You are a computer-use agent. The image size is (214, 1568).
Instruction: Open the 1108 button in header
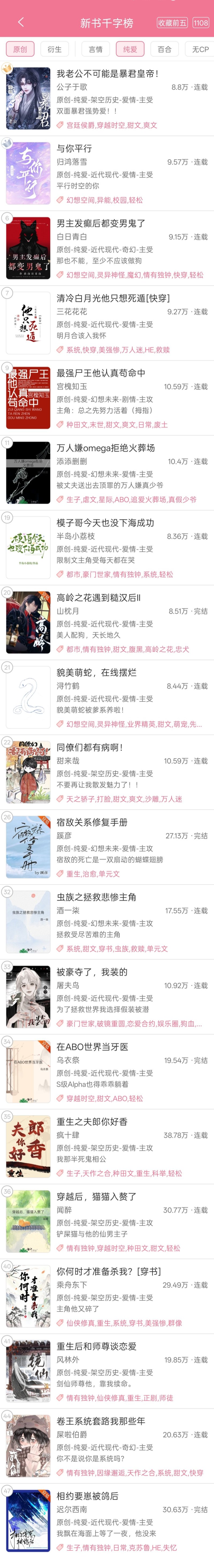pos(201,23)
